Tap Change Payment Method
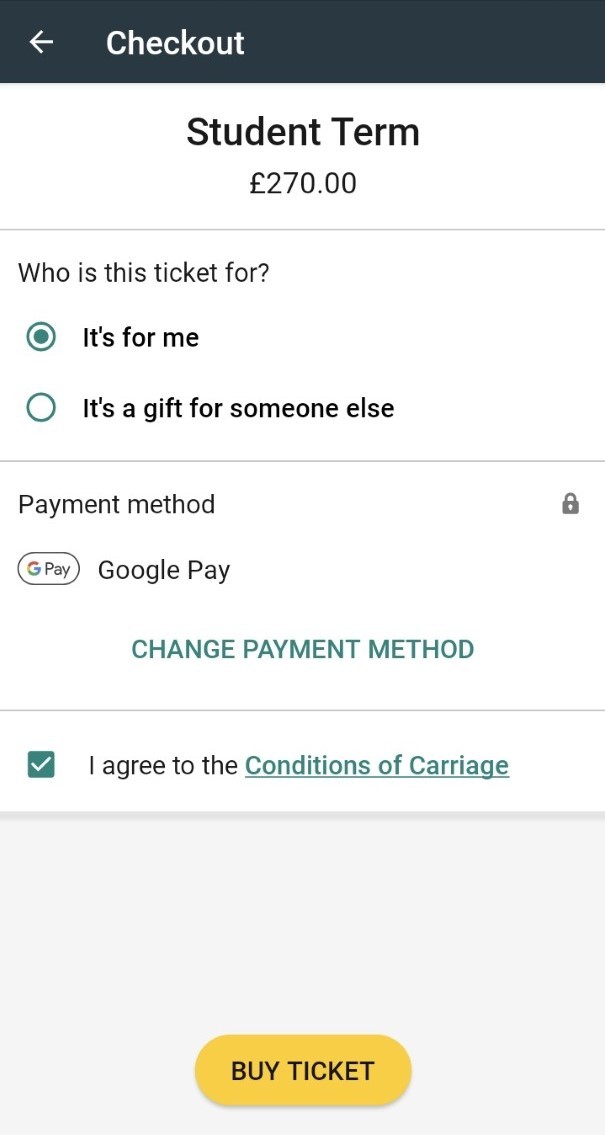 (x=302, y=649)
